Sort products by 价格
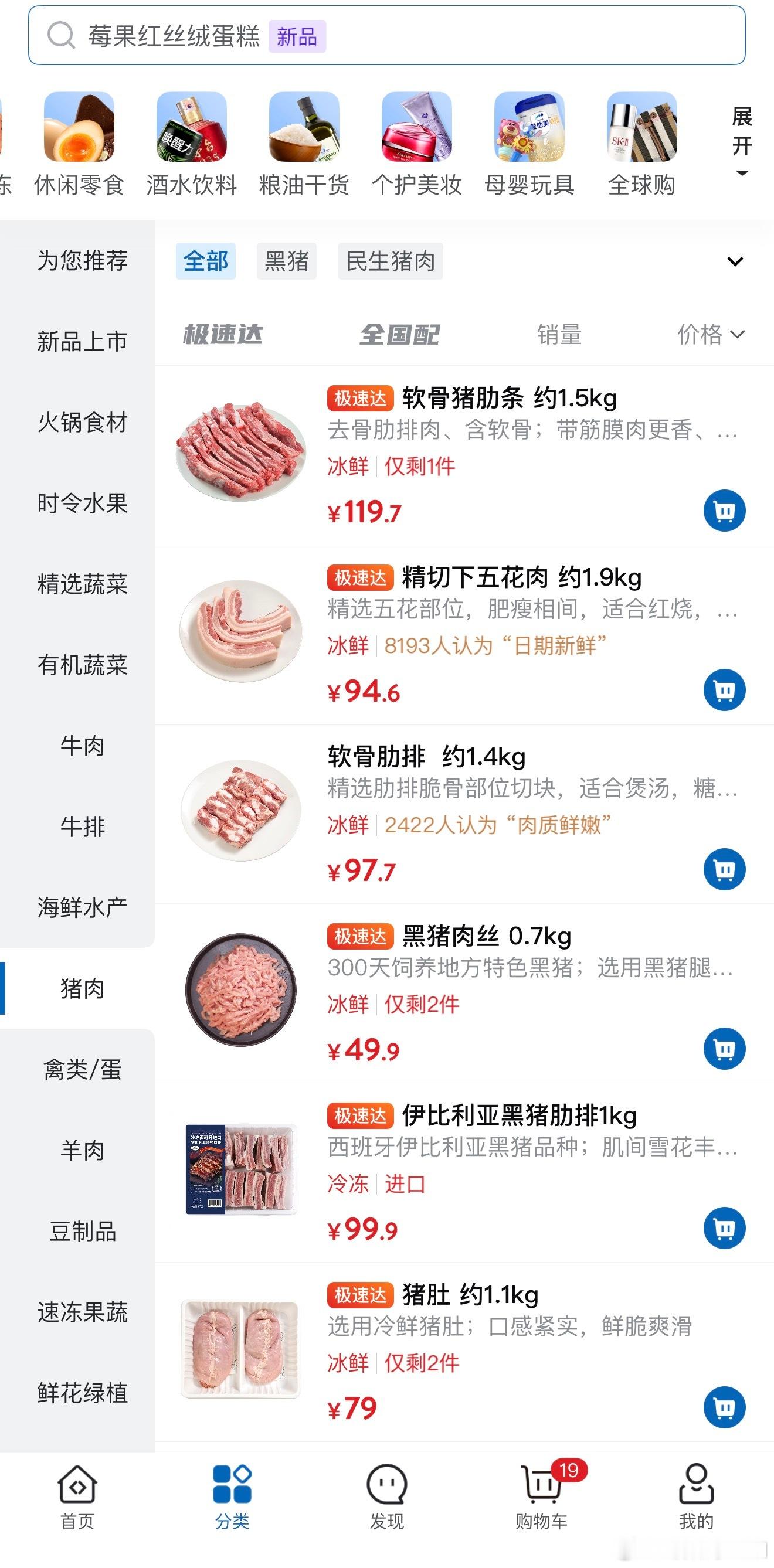The image size is (774, 1568). point(710,334)
